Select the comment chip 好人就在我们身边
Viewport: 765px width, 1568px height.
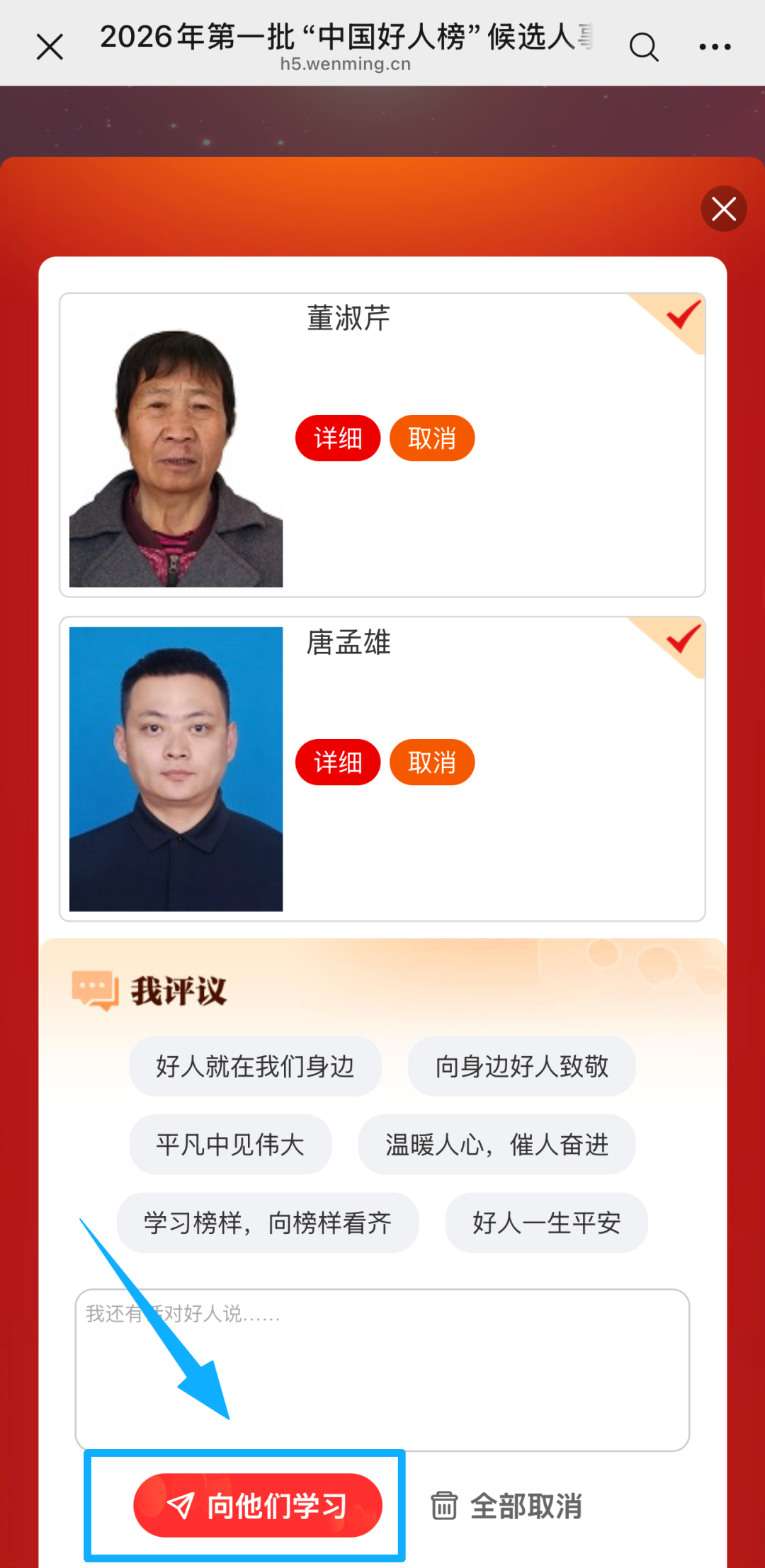pos(255,1066)
